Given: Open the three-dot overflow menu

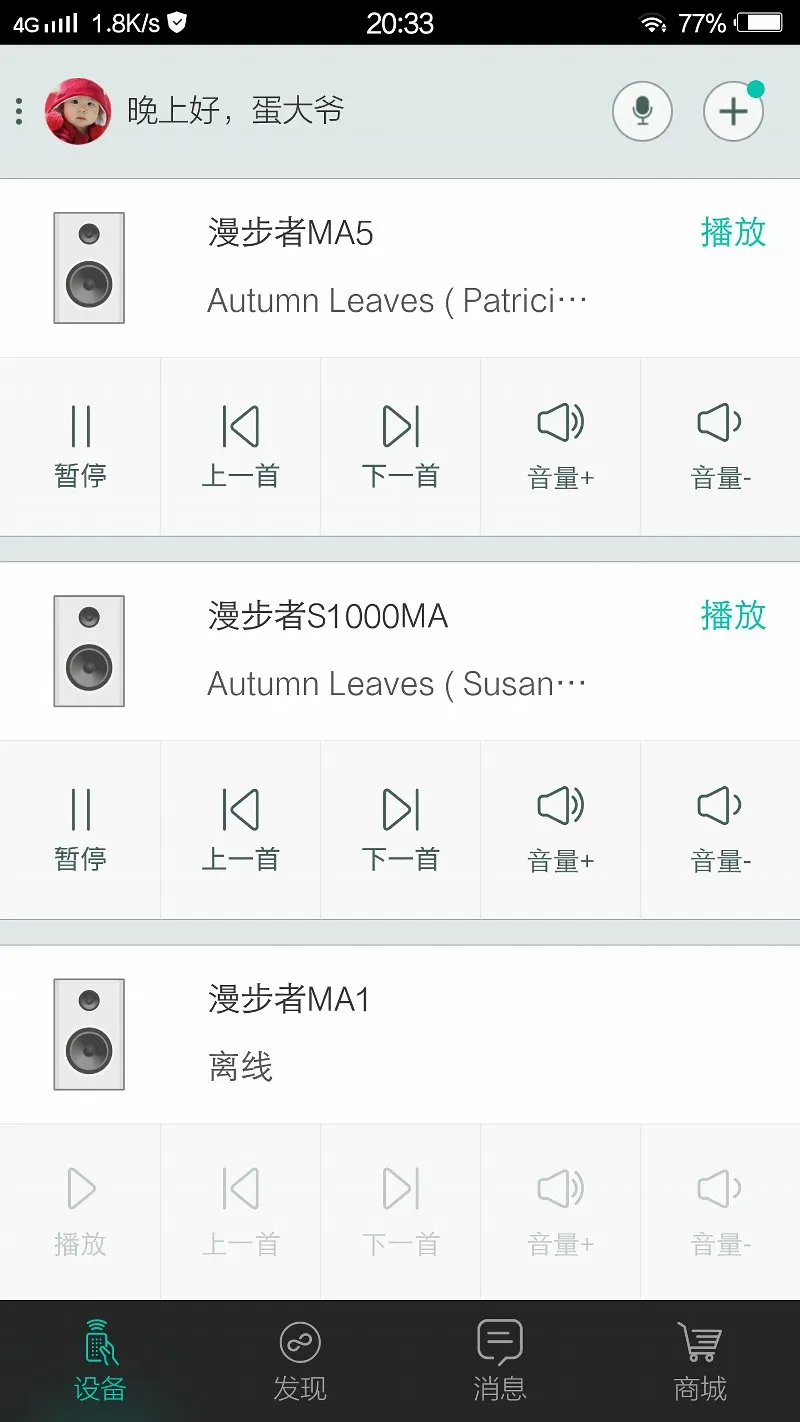Looking at the screenshot, I should tap(19, 111).
